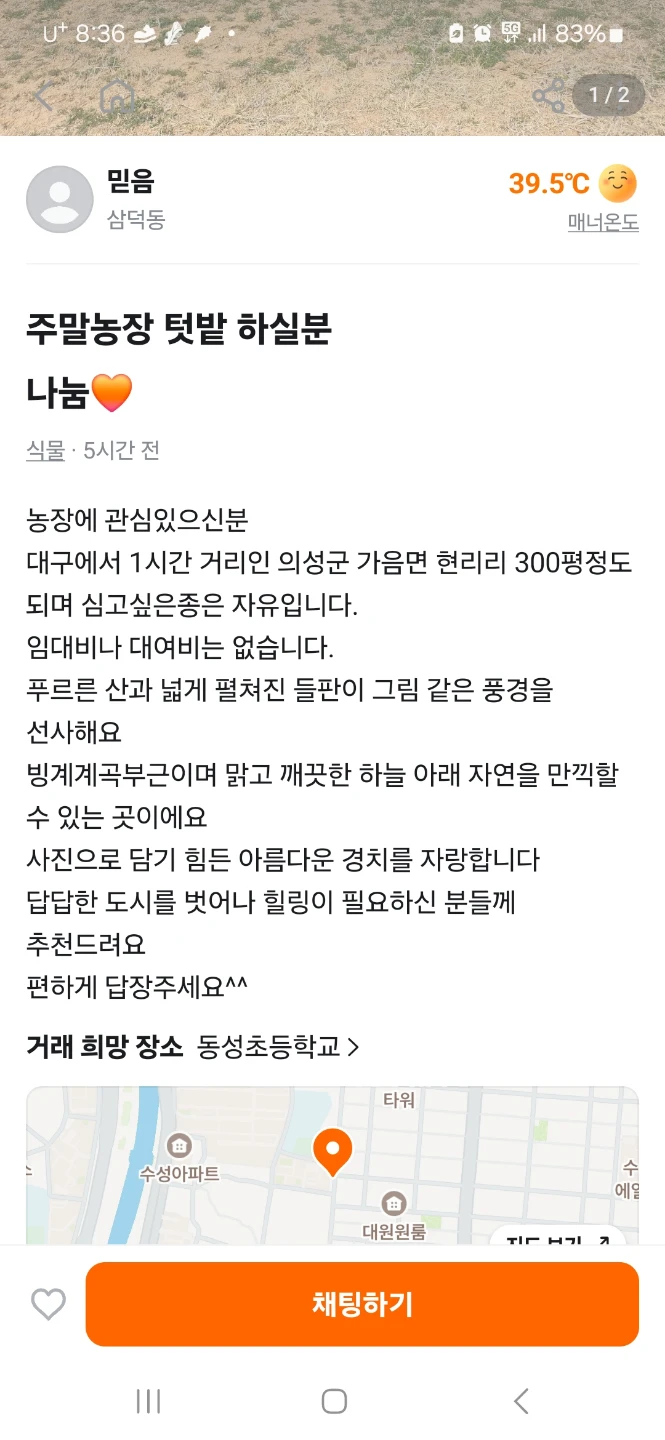The width and height of the screenshot is (665, 1440).
Task: Open the 식물 category link
Action: [45, 451]
